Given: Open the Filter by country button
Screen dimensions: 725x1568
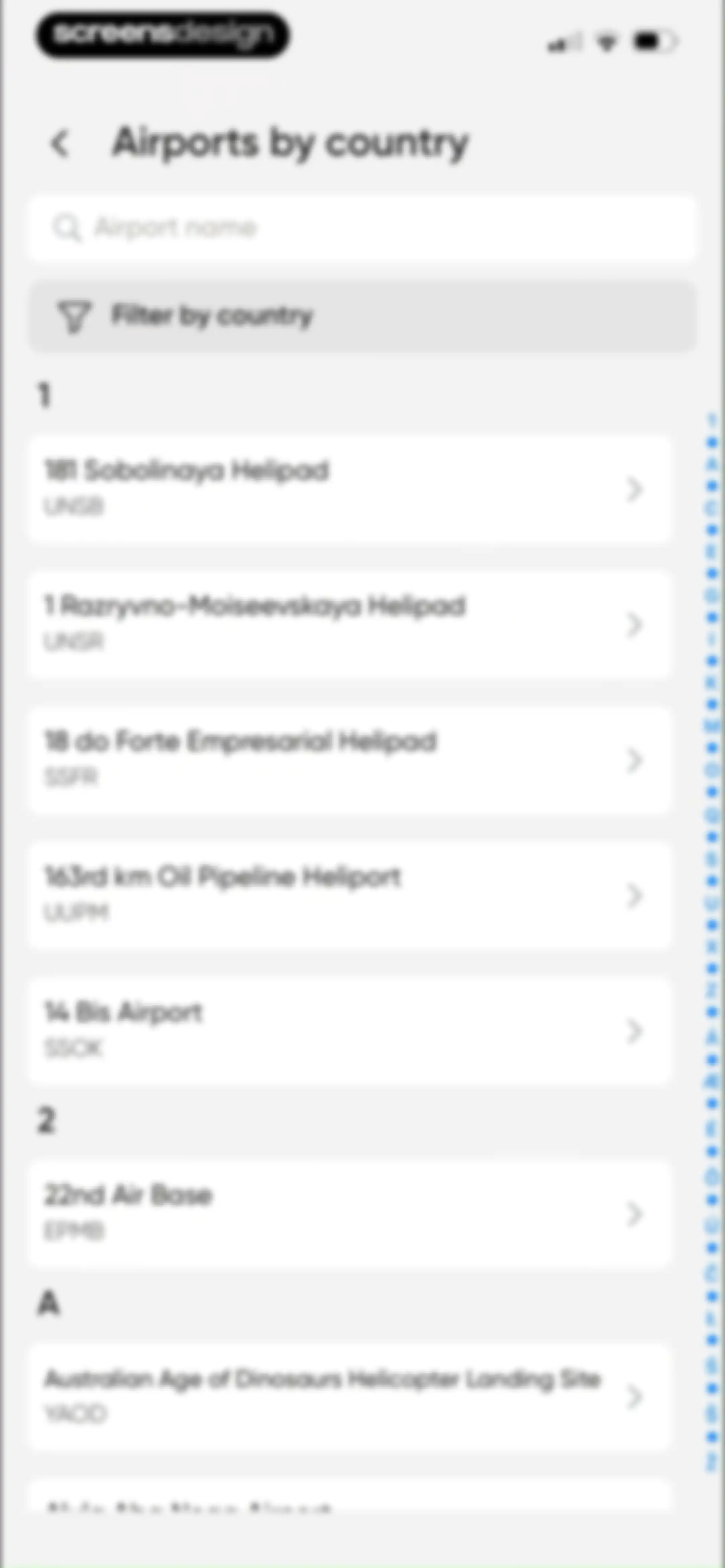Looking at the screenshot, I should pos(362,316).
